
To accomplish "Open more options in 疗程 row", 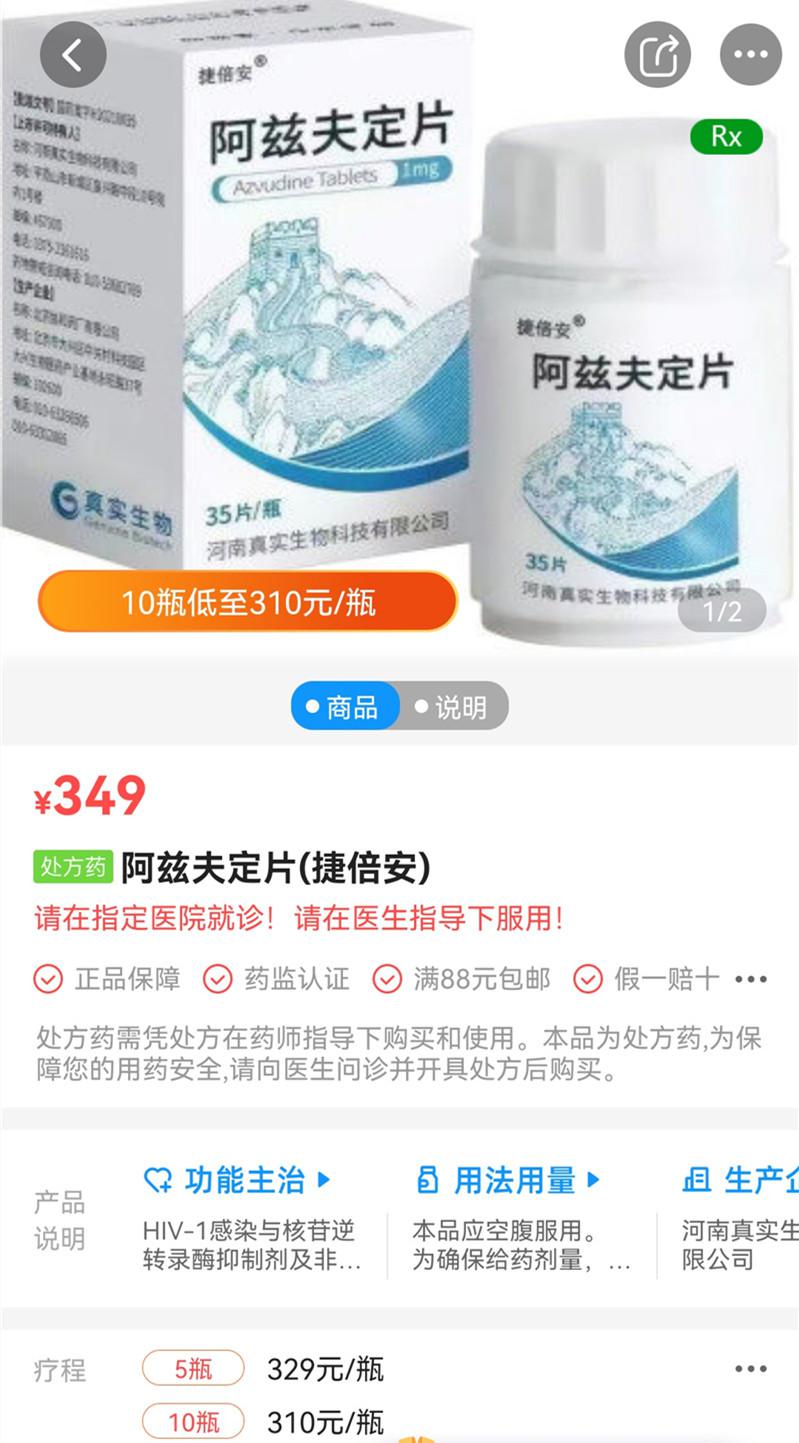I will point(750,1369).
